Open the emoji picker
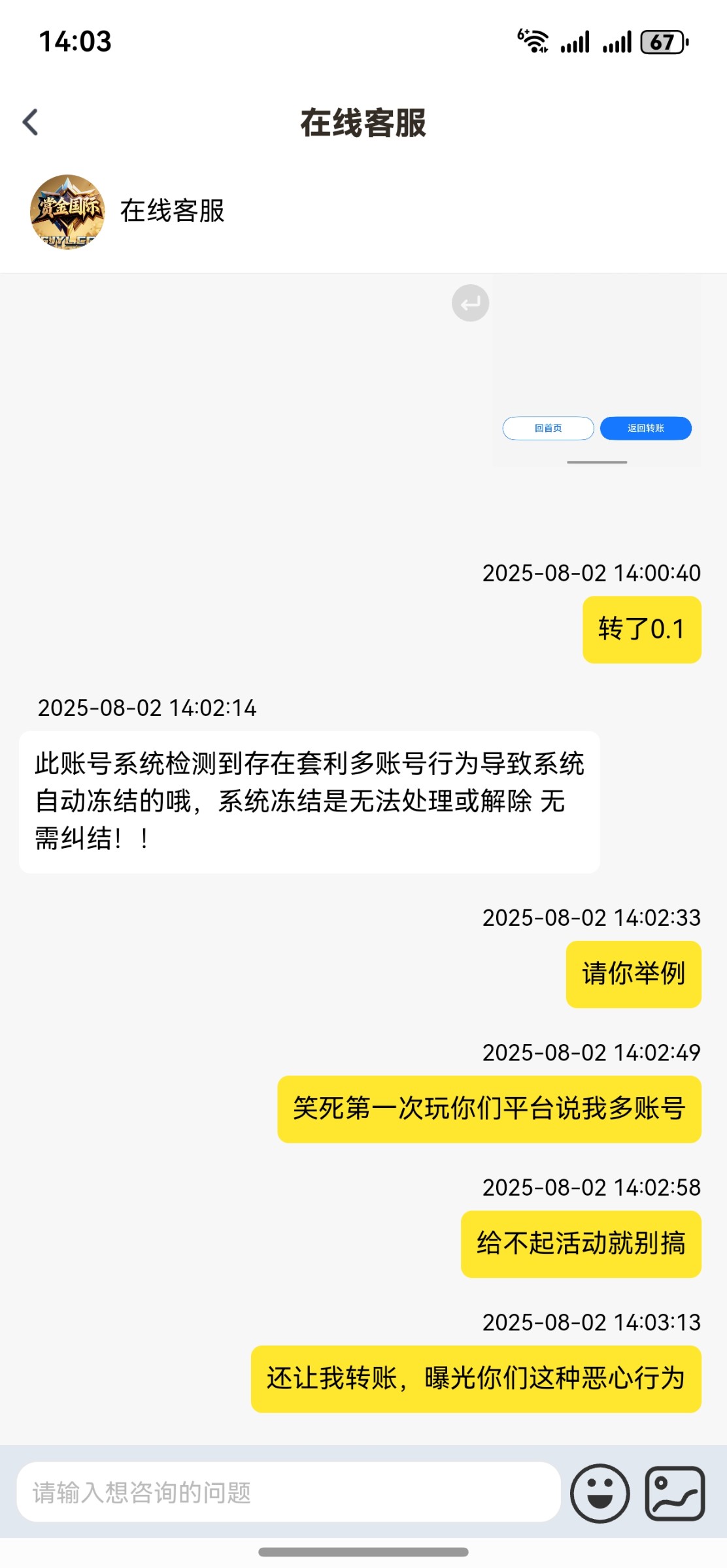The width and height of the screenshot is (727, 1568). pyautogui.click(x=600, y=1494)
